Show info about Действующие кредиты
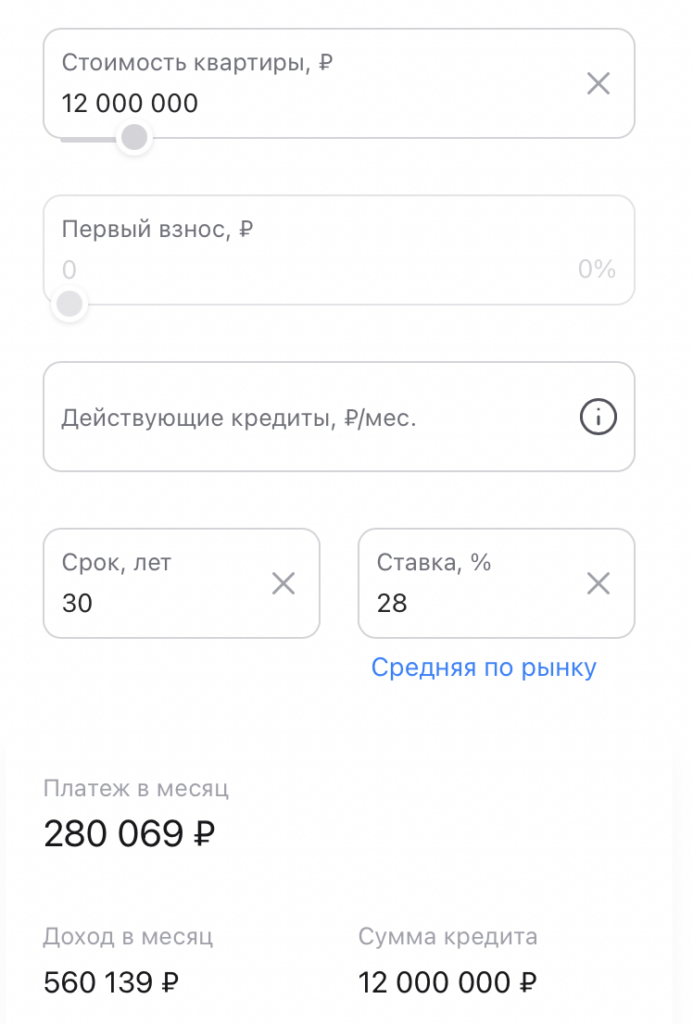Image resolution: width=693 pixels, height=1024 pixels. (598, 417)
